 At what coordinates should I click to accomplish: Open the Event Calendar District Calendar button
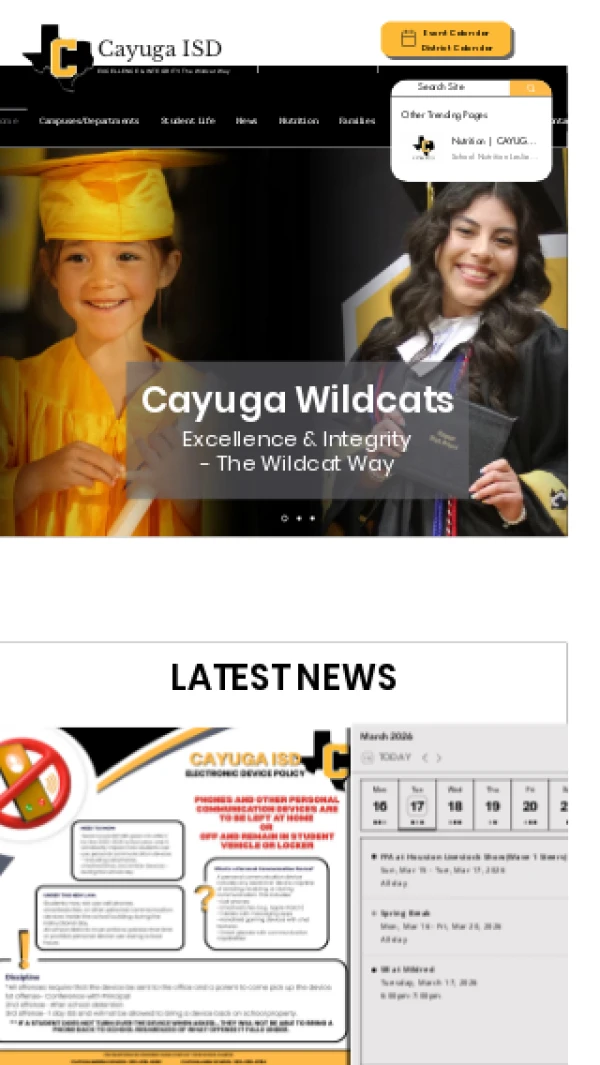click(x=446, y=40)
